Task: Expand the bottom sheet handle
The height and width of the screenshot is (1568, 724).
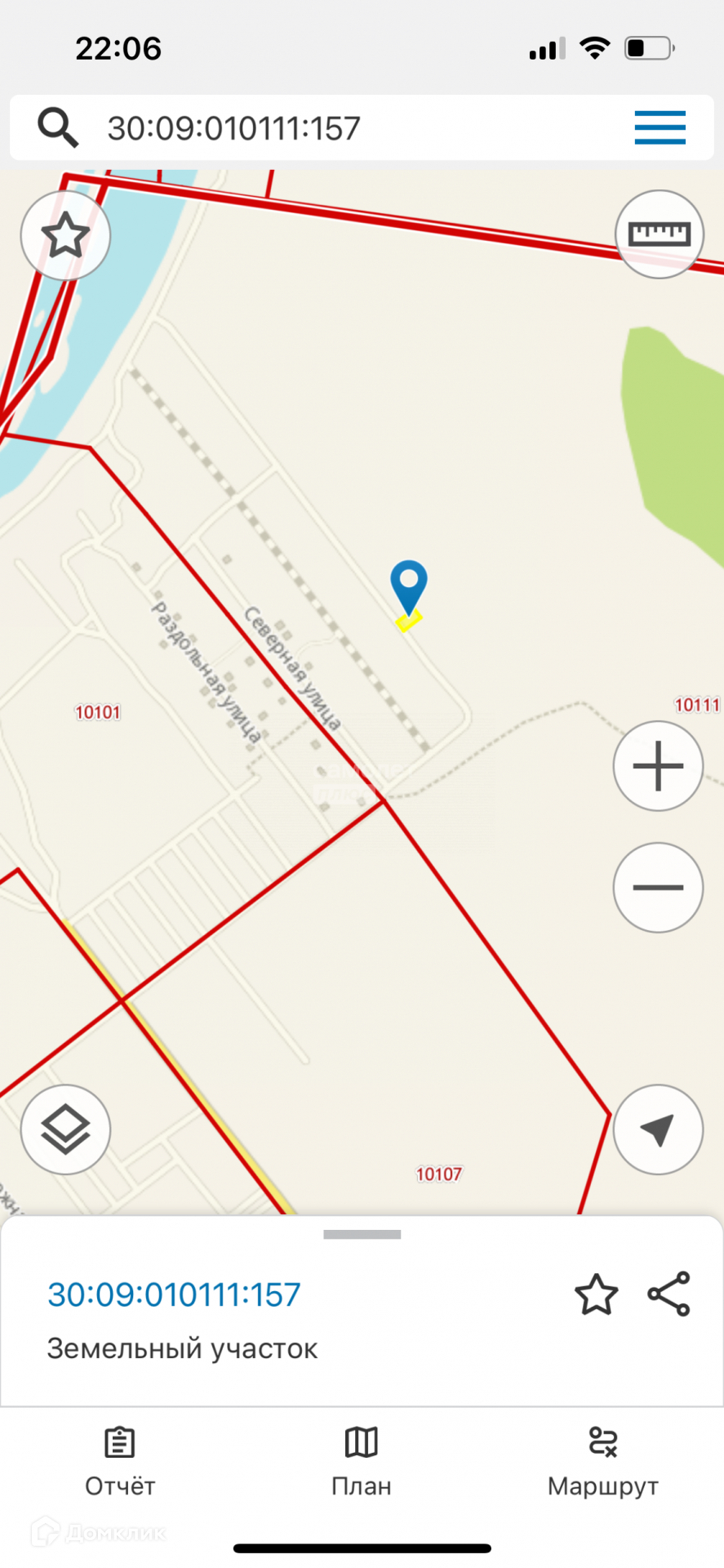Action: pos(362,1234)
